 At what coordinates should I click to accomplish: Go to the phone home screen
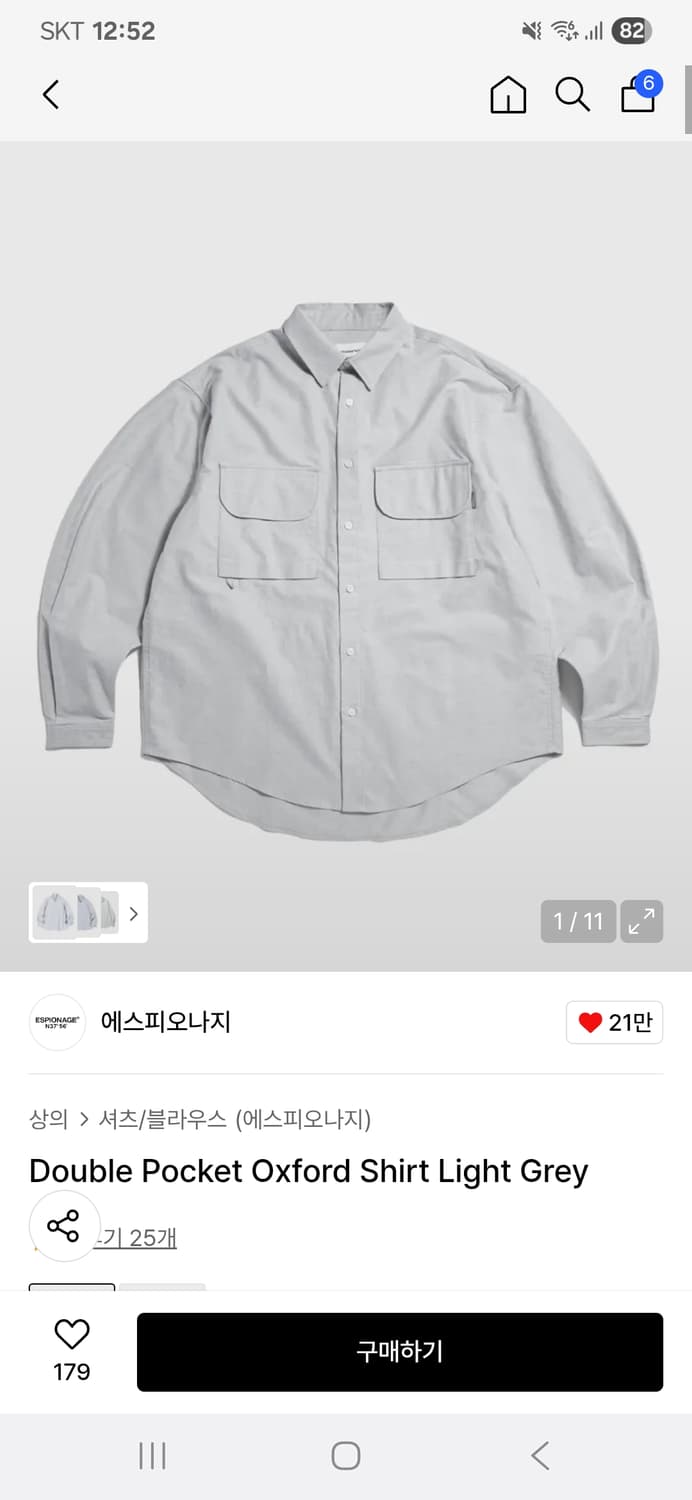[346, 1456]
